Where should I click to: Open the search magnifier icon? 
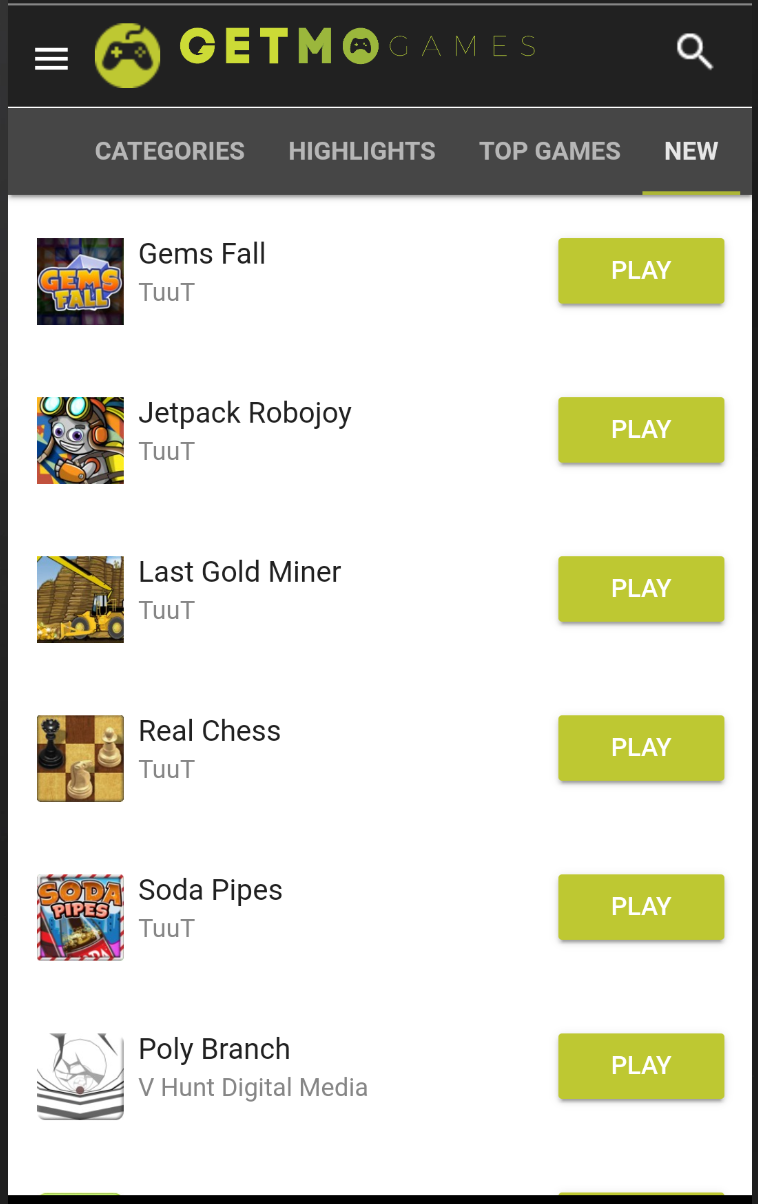pos(694,51)
